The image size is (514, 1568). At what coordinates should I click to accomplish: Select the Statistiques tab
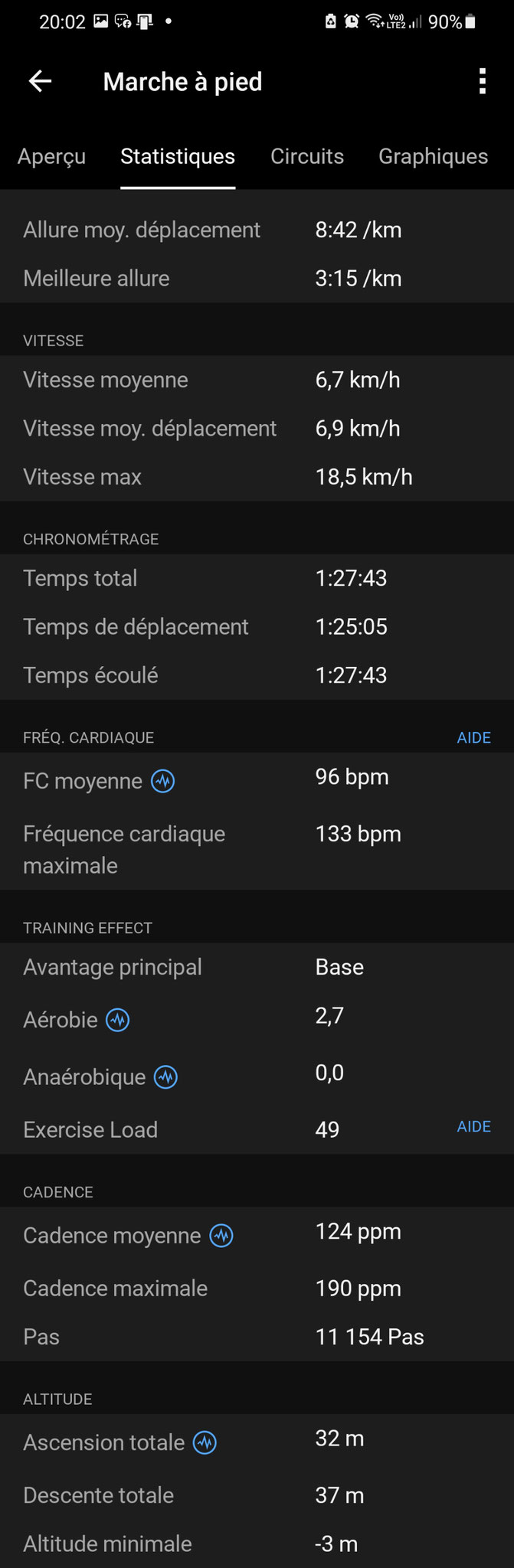click(178, 156)
